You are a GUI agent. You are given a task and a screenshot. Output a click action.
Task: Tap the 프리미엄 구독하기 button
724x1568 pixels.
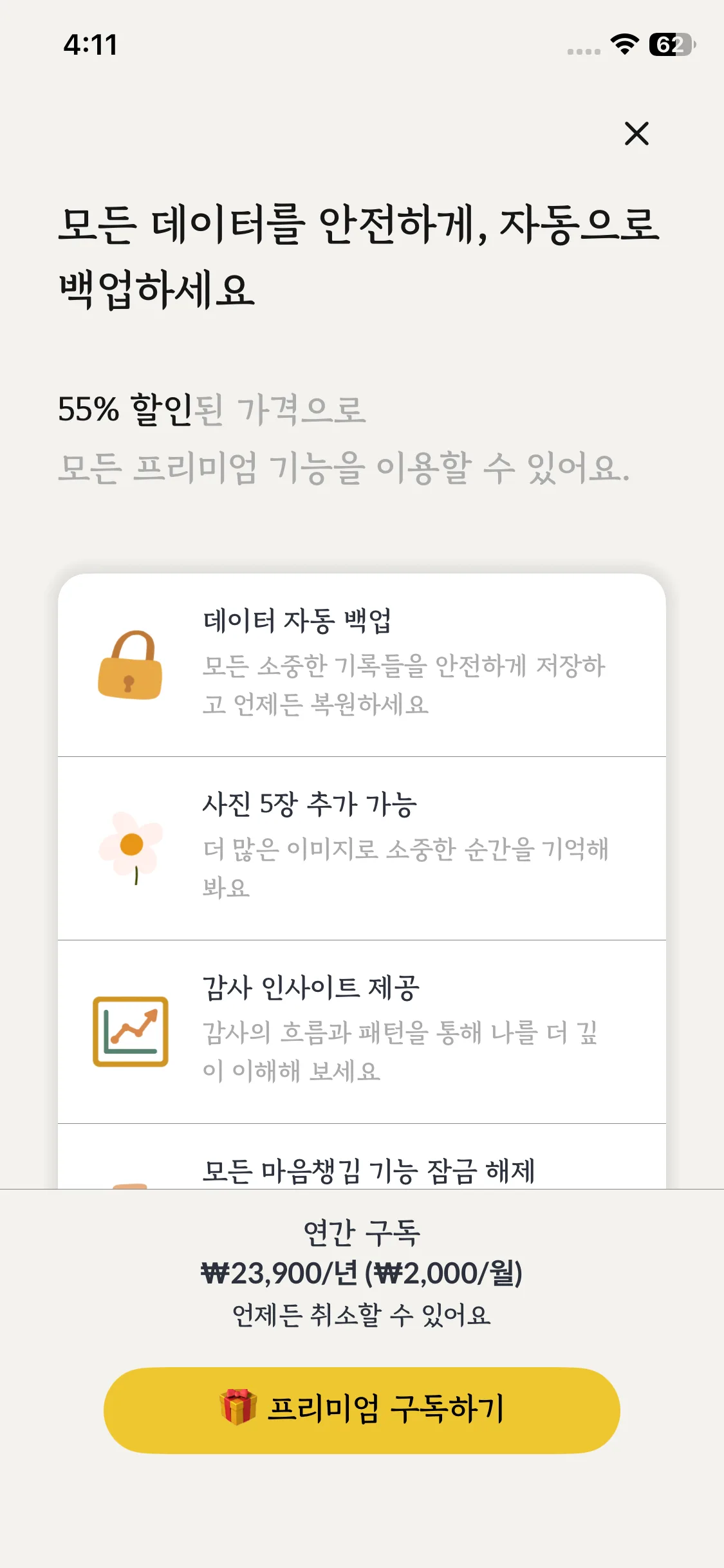362,1410
